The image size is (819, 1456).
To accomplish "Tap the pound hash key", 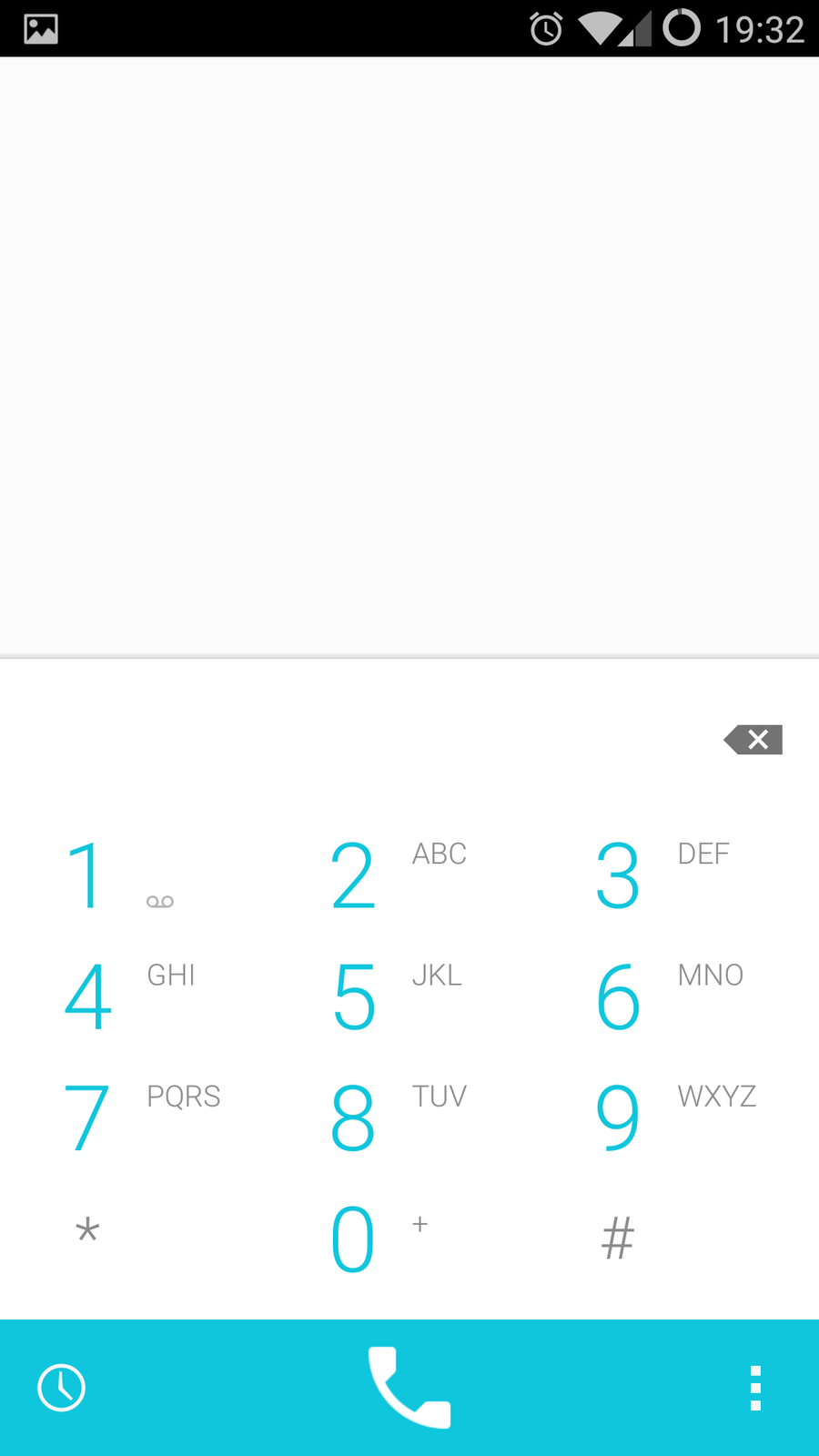I will 618,1239.
